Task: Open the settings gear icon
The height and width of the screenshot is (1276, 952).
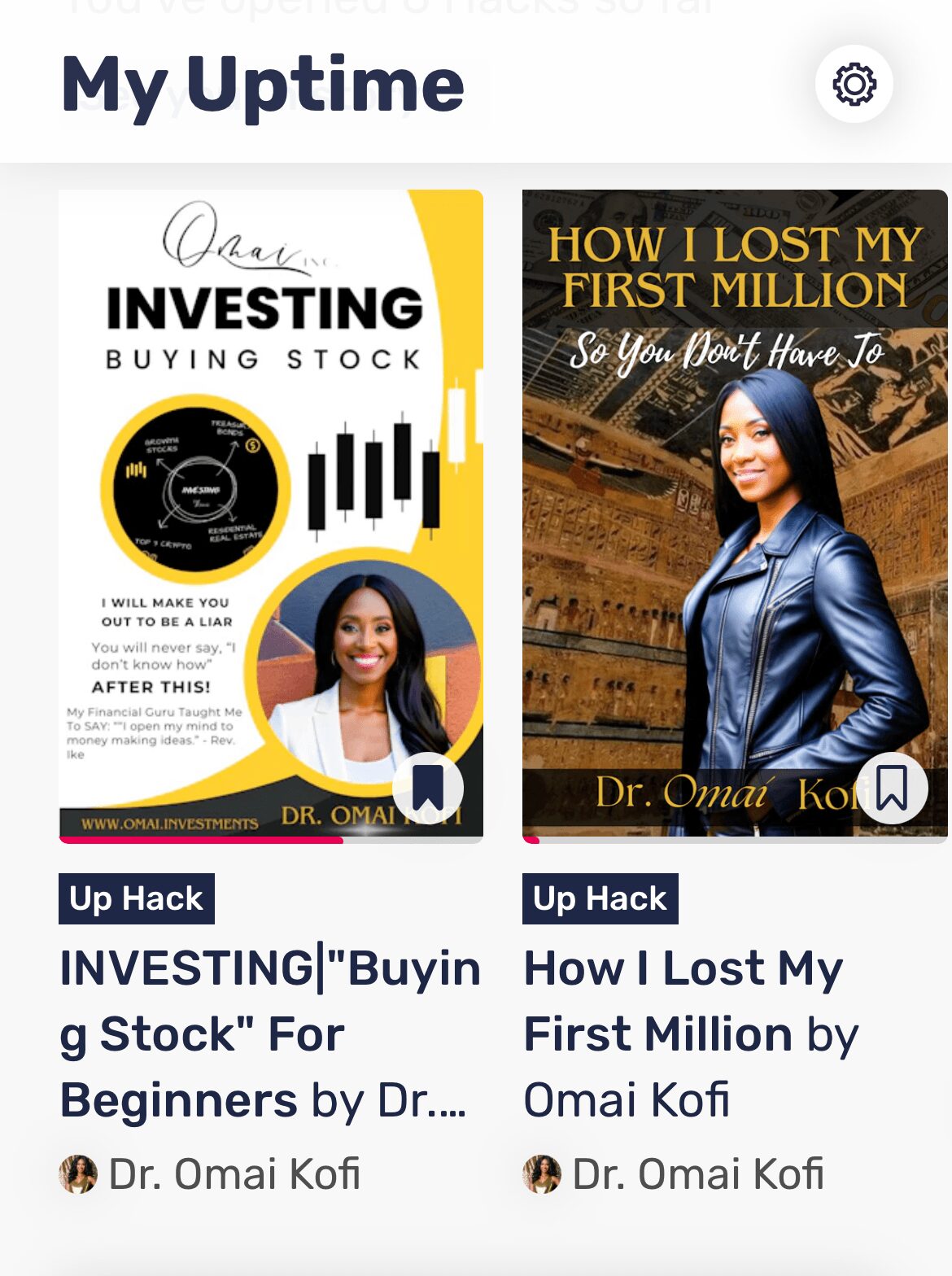Action: point(854,84)
